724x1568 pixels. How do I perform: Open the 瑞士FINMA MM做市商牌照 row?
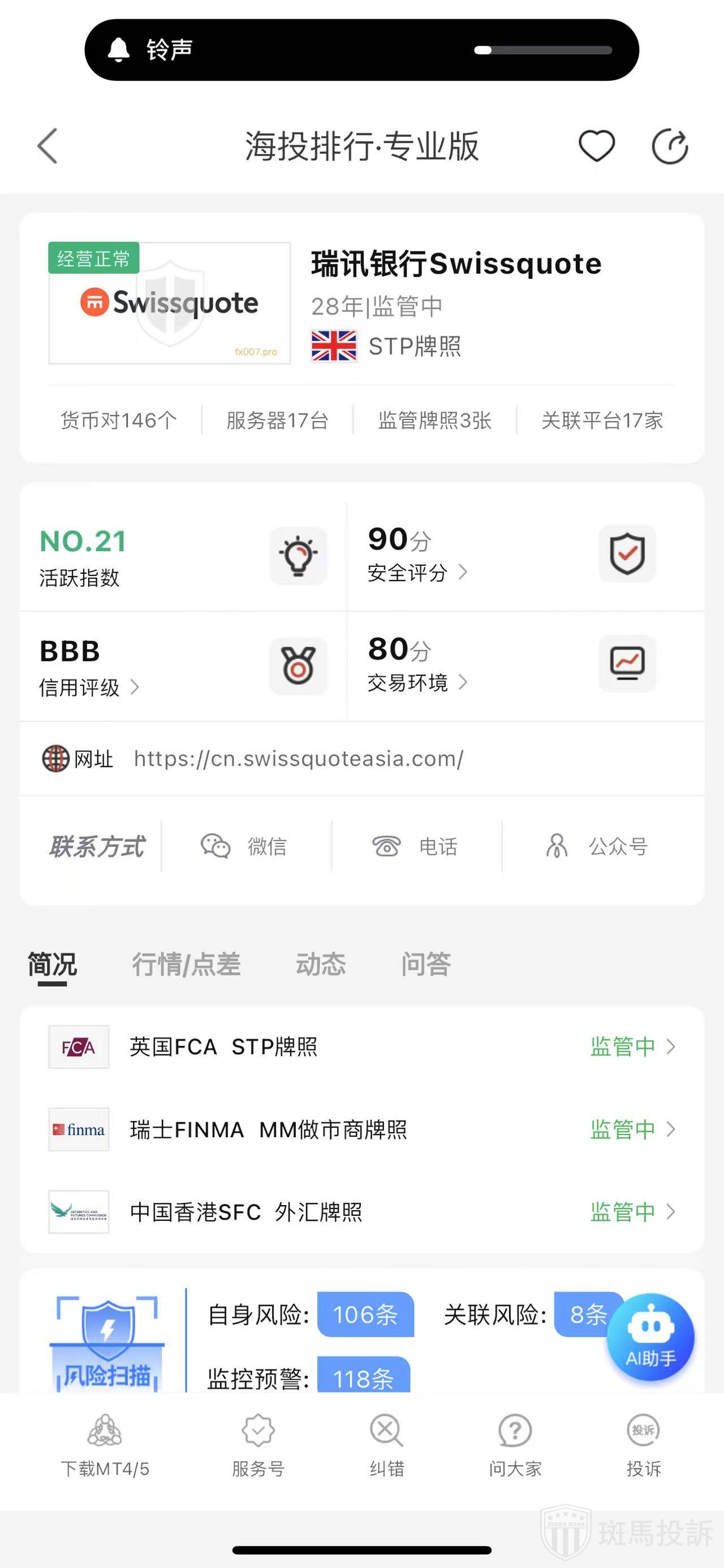click(361, 1130)
